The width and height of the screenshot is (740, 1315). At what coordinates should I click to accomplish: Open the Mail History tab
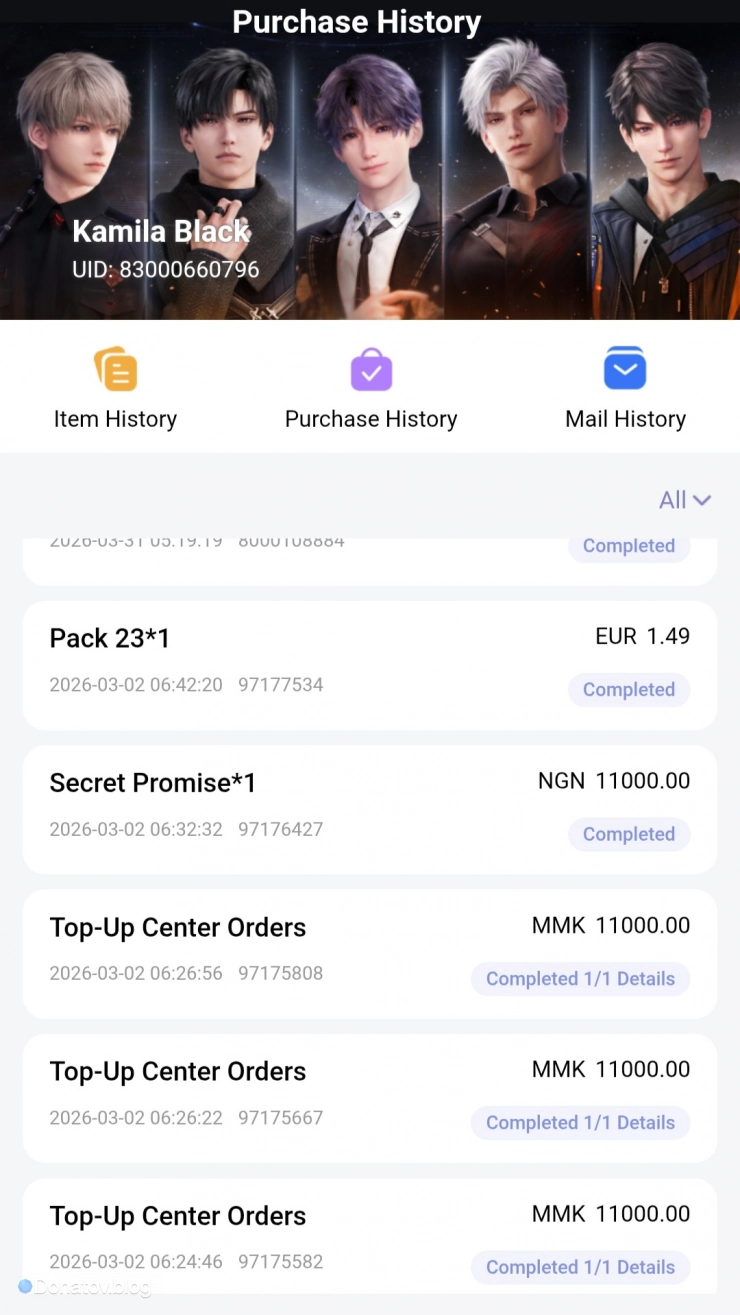(x=625, y=390)
